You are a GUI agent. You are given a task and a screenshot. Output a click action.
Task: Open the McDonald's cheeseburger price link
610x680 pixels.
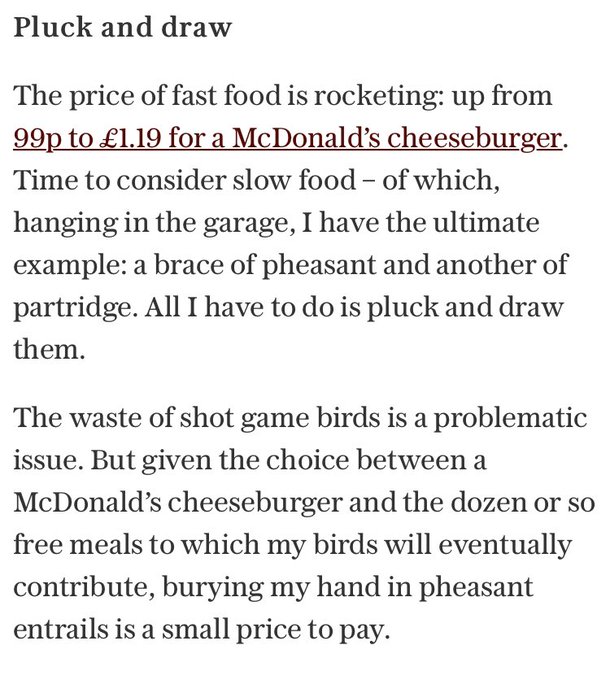point(287,137)
